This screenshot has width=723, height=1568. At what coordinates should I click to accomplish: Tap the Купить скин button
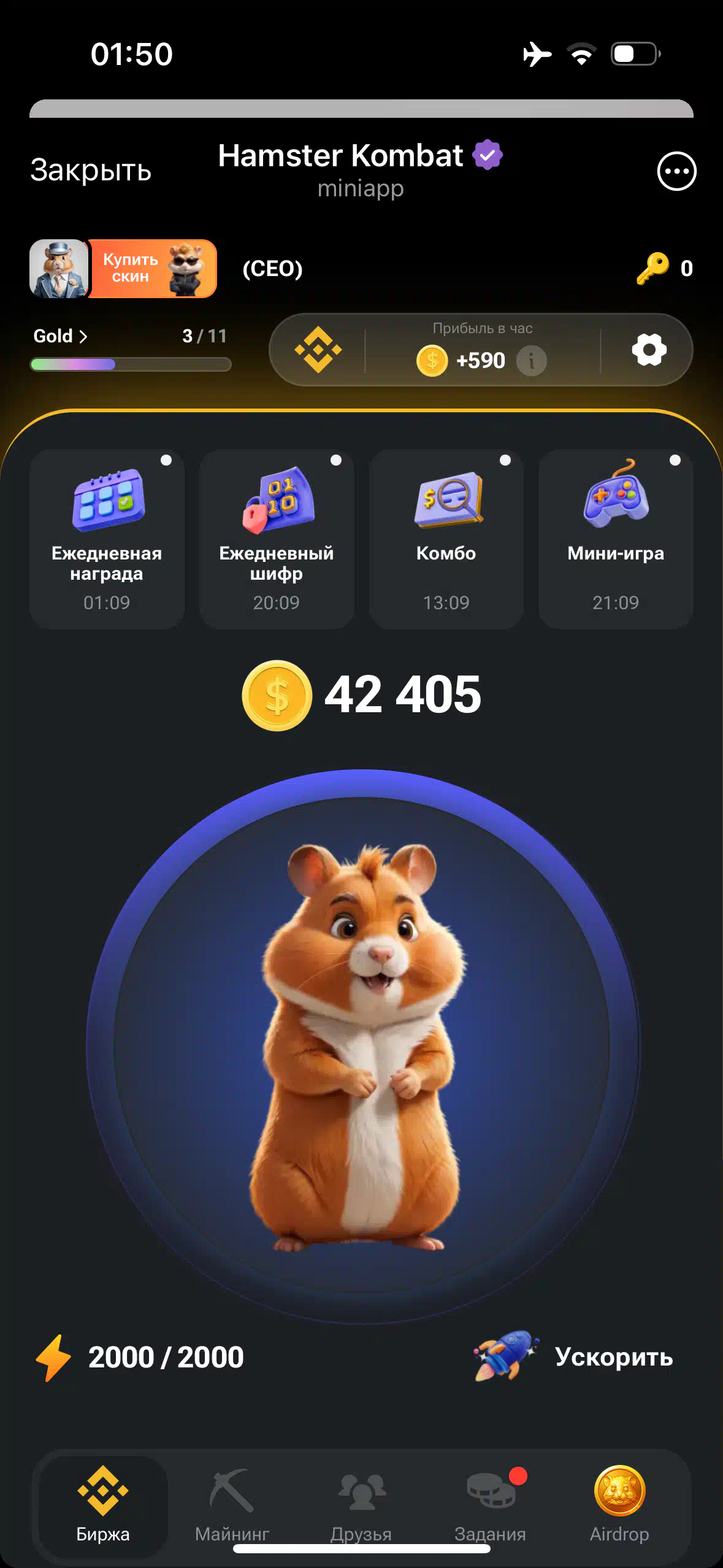(152, 269)
